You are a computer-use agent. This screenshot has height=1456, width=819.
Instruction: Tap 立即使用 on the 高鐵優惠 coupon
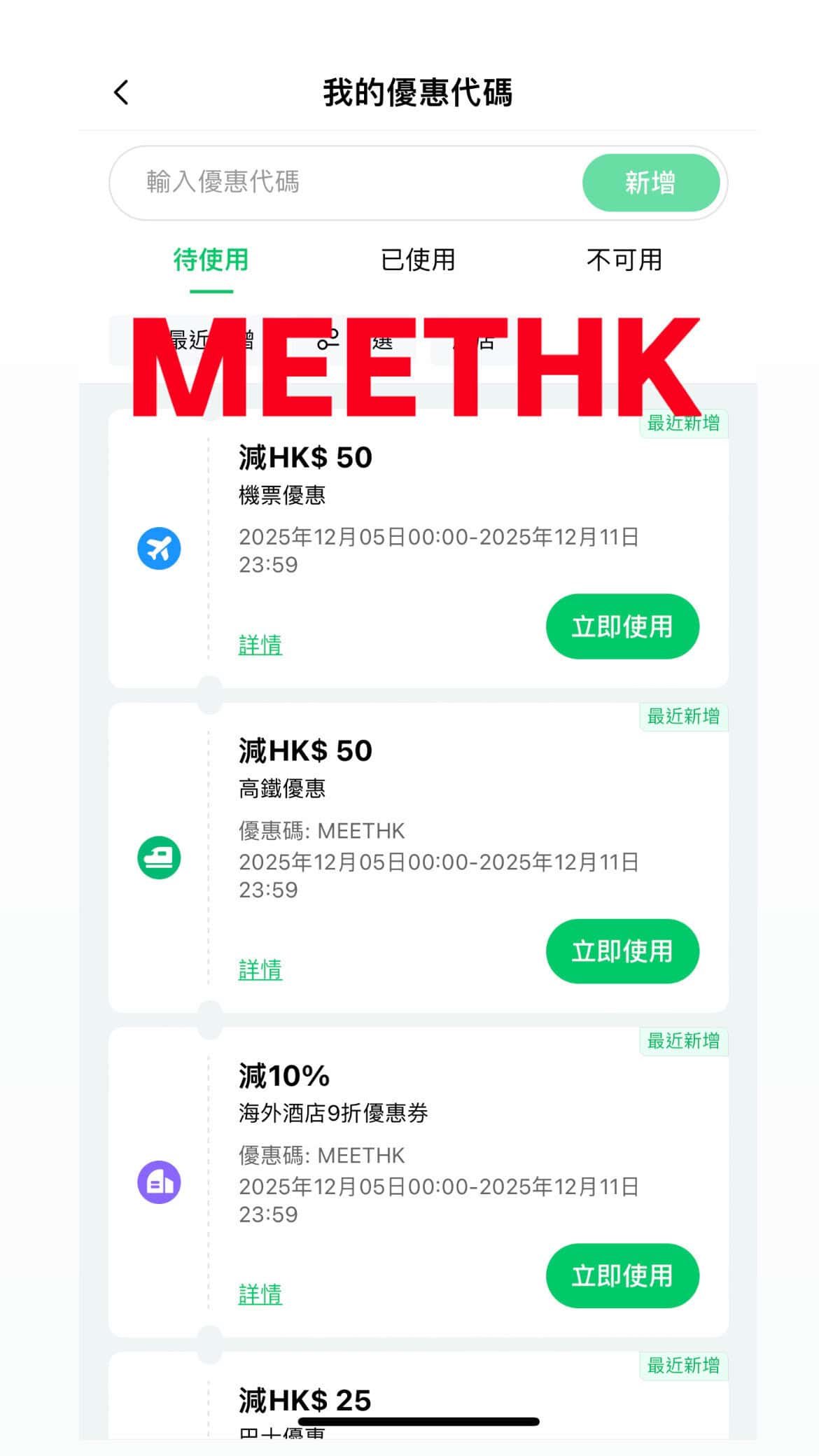622,951
